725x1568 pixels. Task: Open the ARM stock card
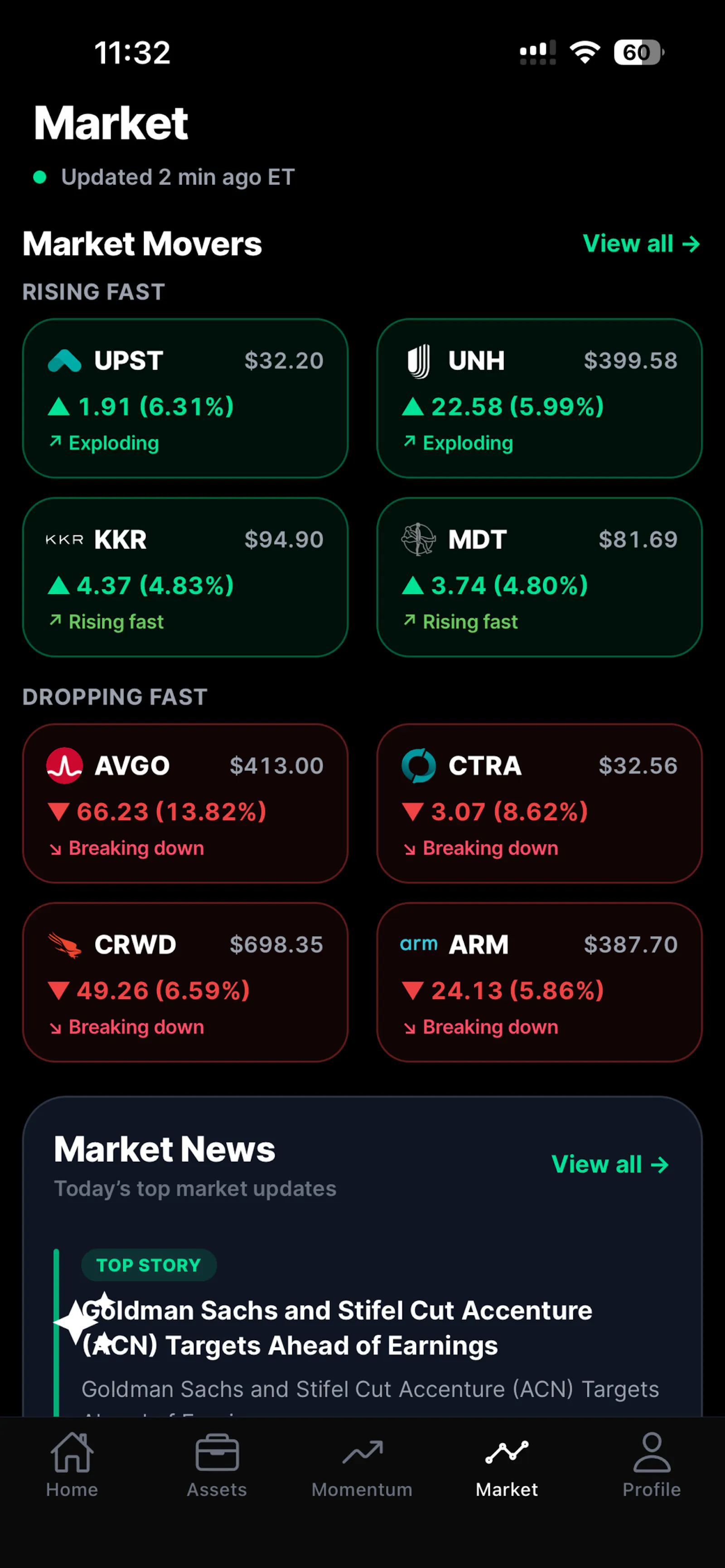(x=539, y=982)
